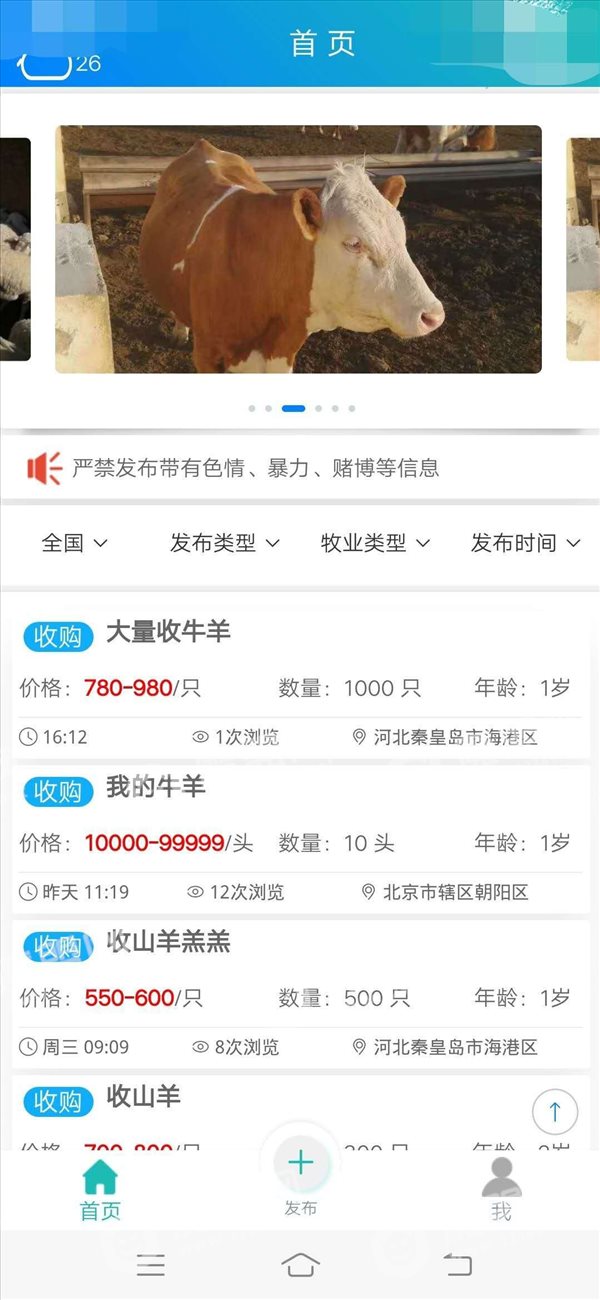This screenshot has width=600, height=1300.
Task: Open the 发布时间 filter dropdown
Action: pos(525,543)
